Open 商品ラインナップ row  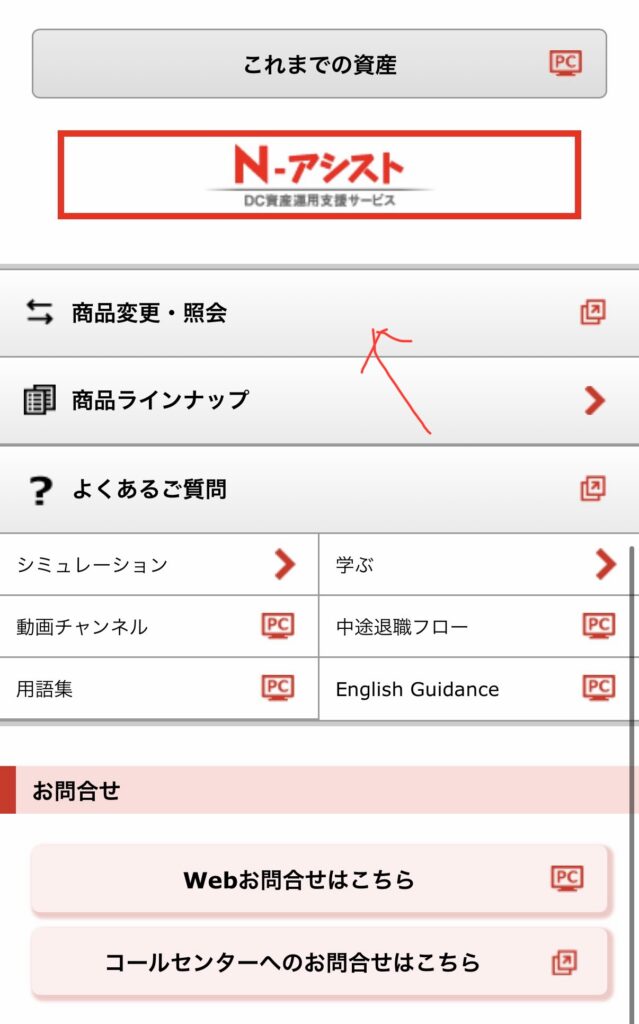[319, 401]
